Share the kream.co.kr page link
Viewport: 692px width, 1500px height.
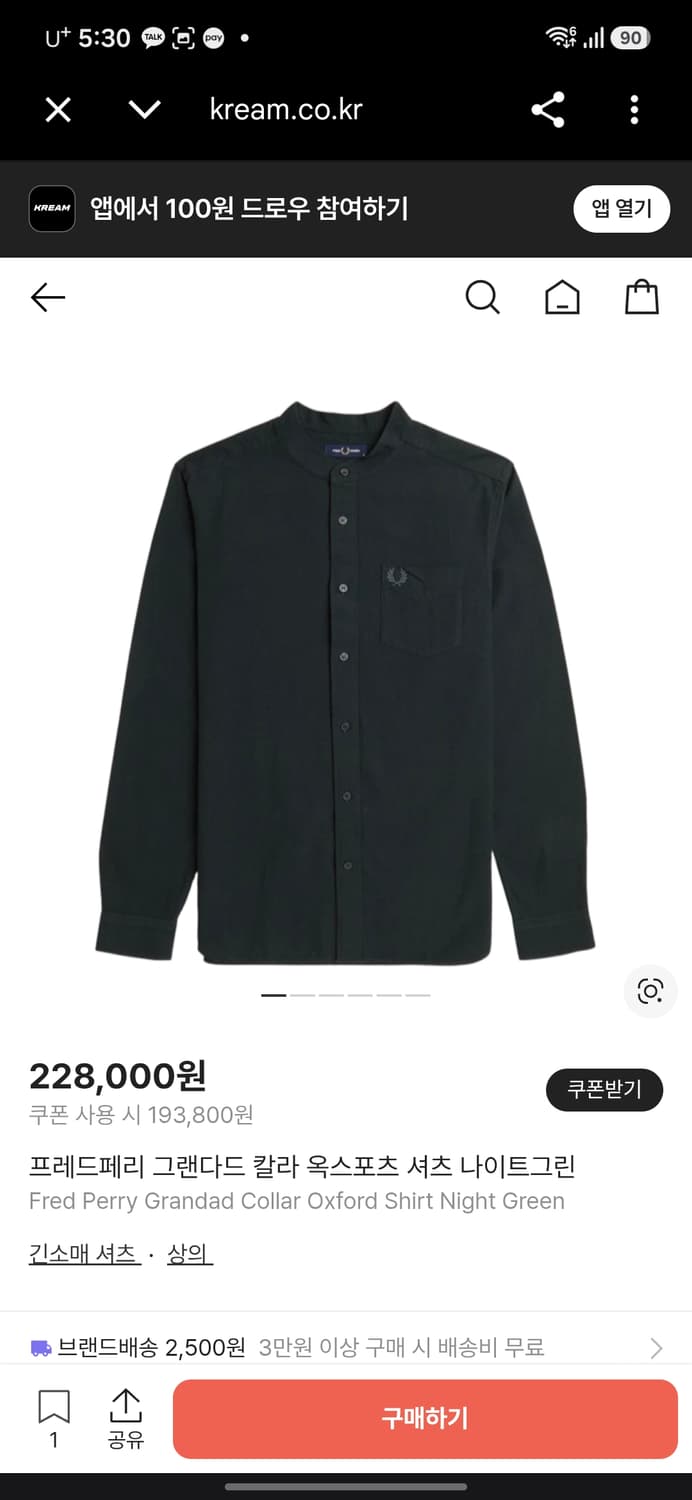[548, 110]
